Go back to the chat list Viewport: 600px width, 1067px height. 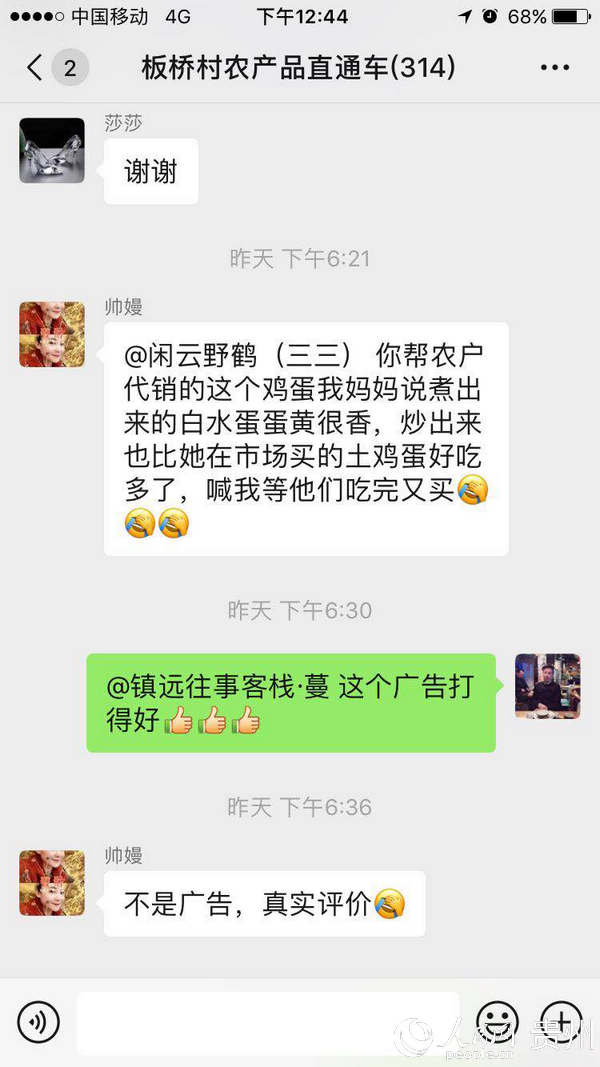(x=36, y=68)
